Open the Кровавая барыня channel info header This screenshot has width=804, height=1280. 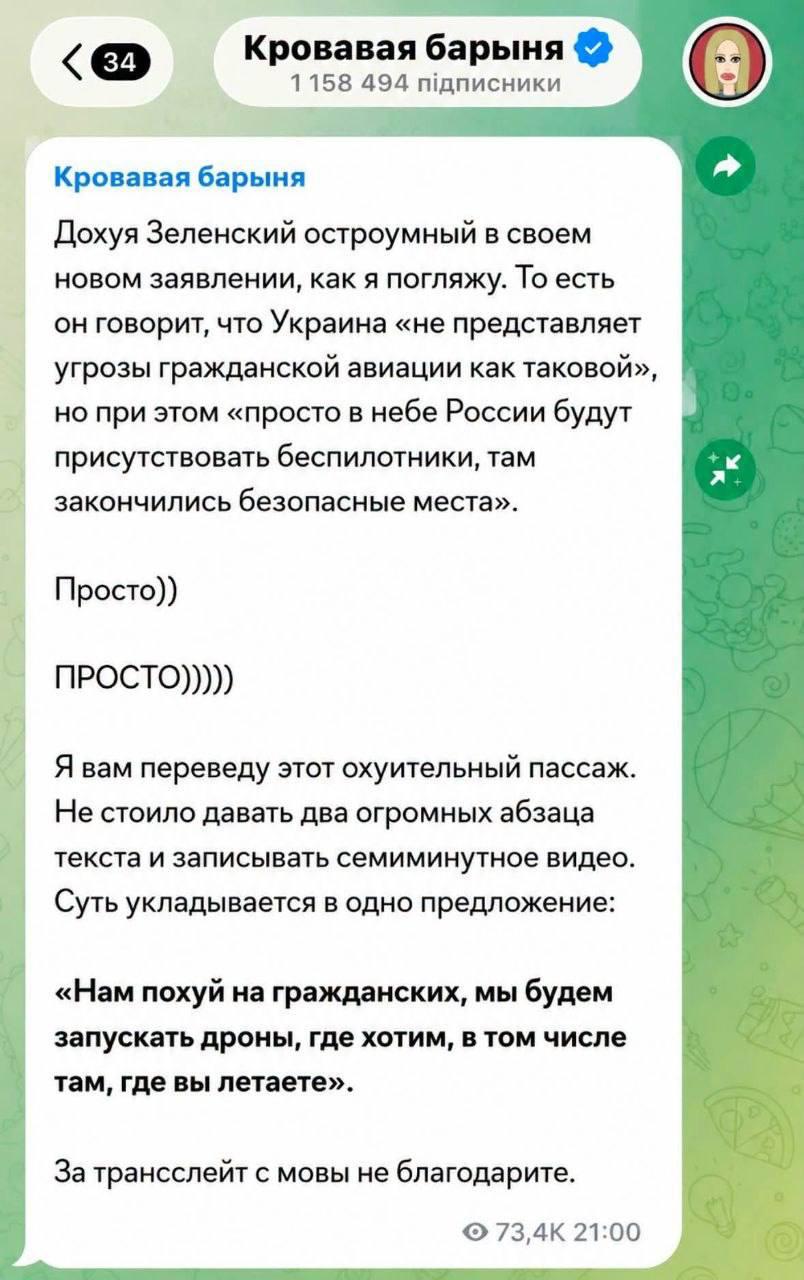click(x=426, y=62)
